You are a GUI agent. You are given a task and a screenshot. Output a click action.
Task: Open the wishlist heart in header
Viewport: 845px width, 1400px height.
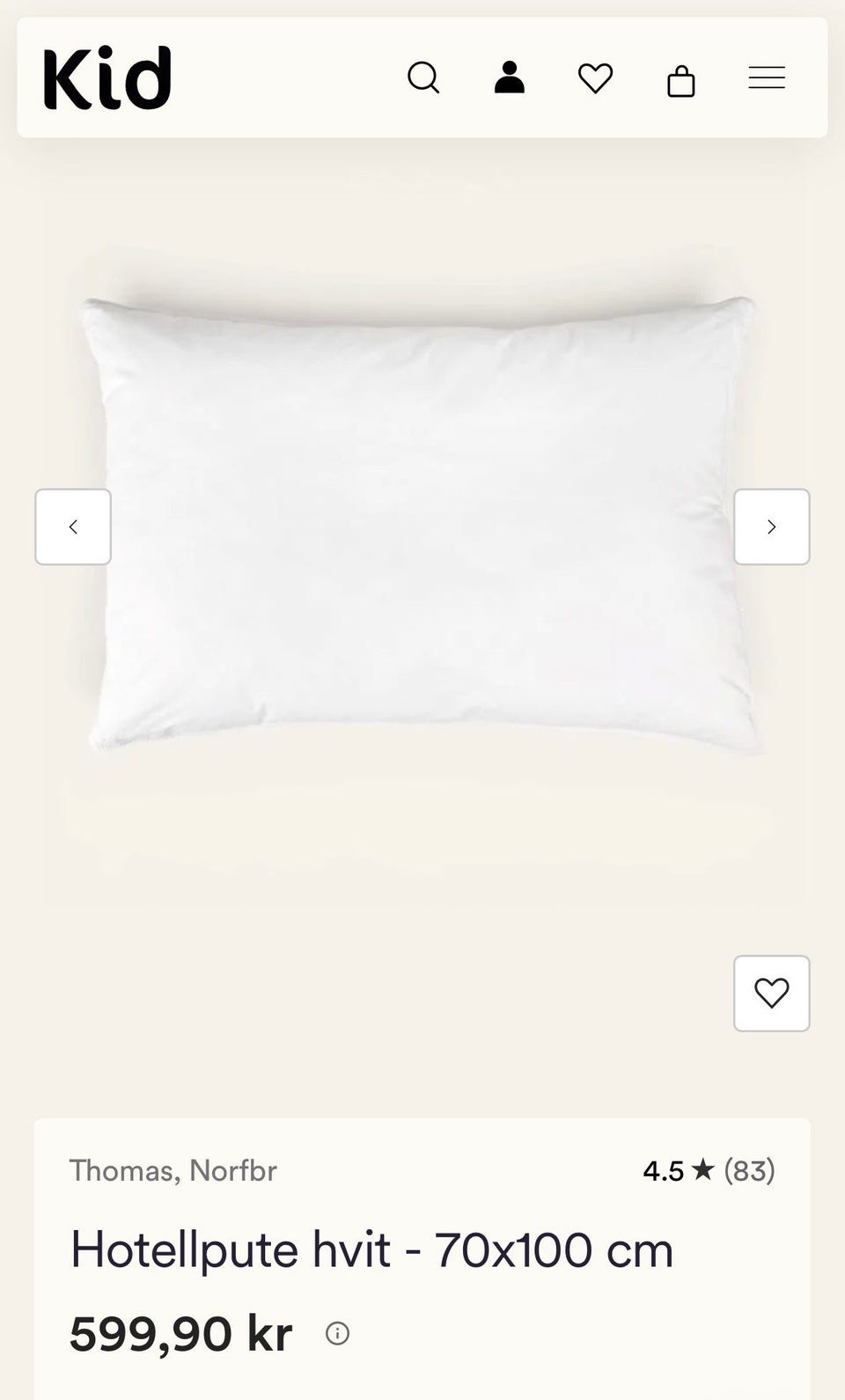point(595,78)
